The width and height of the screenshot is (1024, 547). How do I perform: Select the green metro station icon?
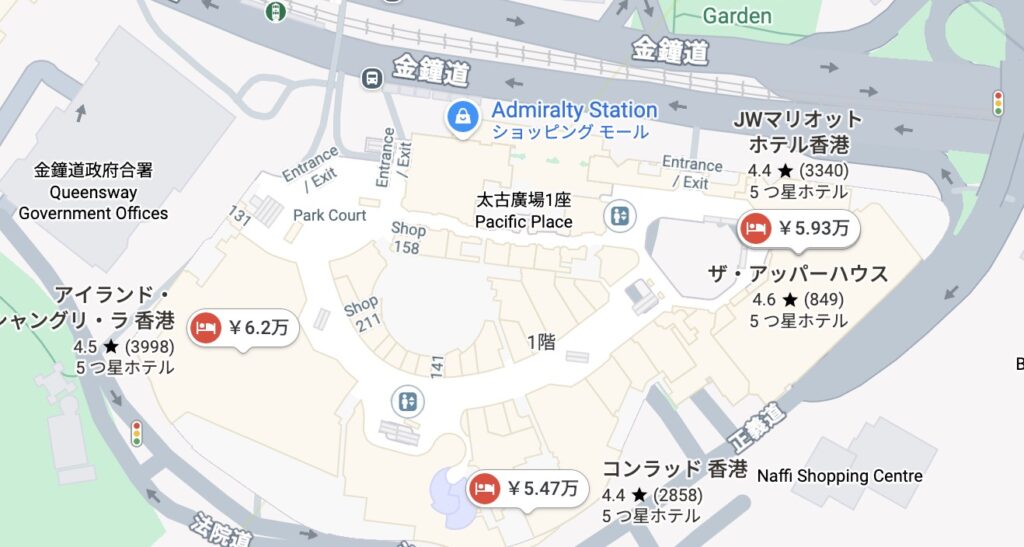click(x=275, y=11)
